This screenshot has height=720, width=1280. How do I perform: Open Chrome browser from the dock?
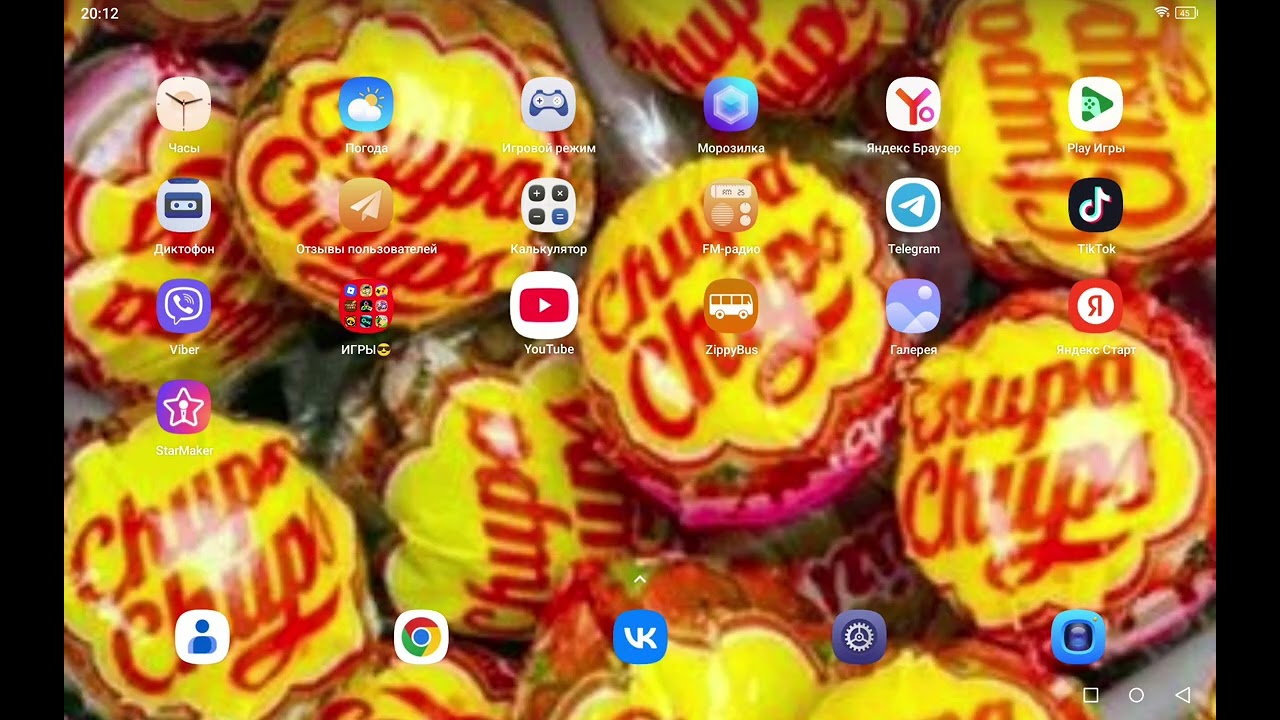[421, 637]
